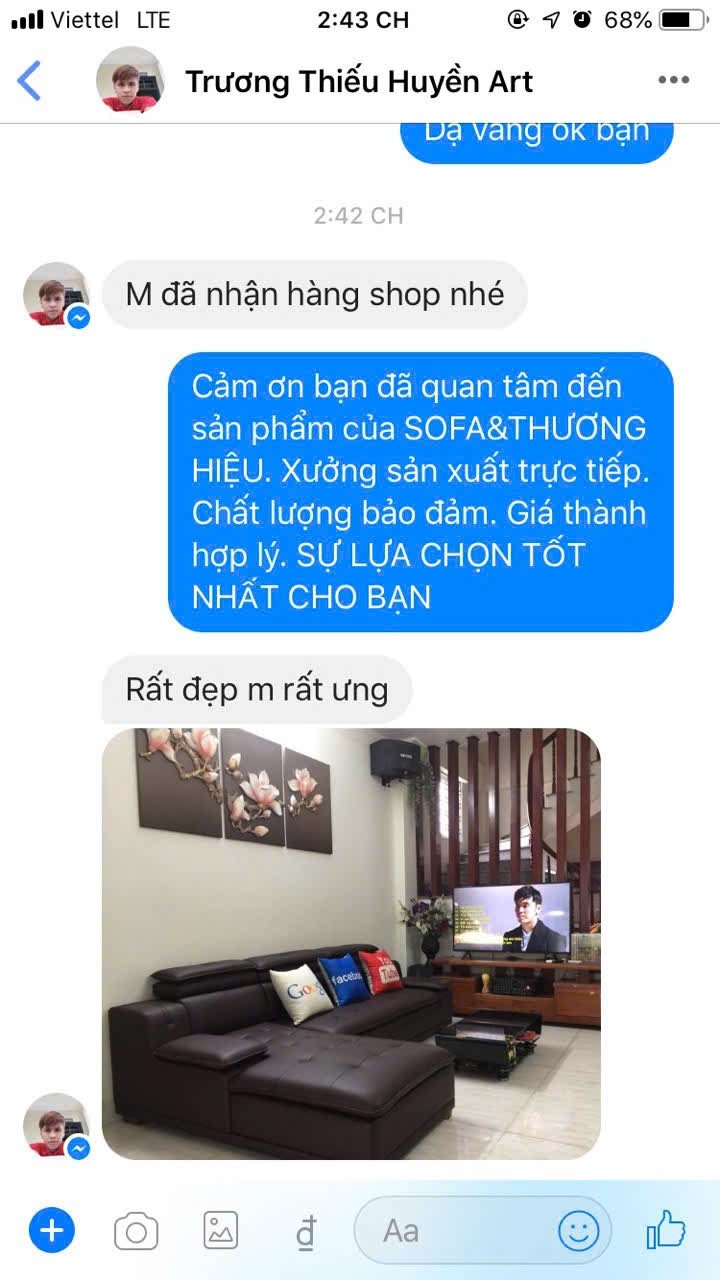Open the emoji picker smiley

click(578, 1231)
